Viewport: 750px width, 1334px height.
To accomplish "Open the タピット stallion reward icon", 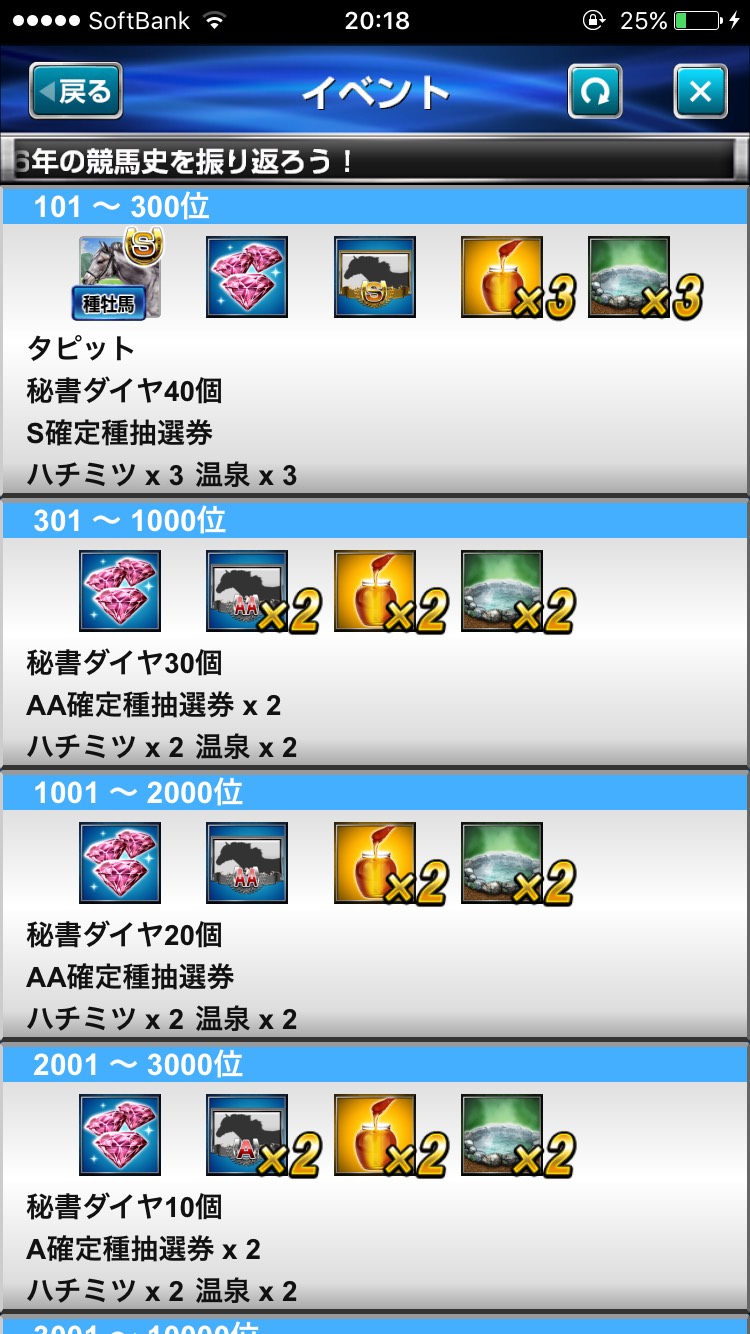I will click(120, 277).
